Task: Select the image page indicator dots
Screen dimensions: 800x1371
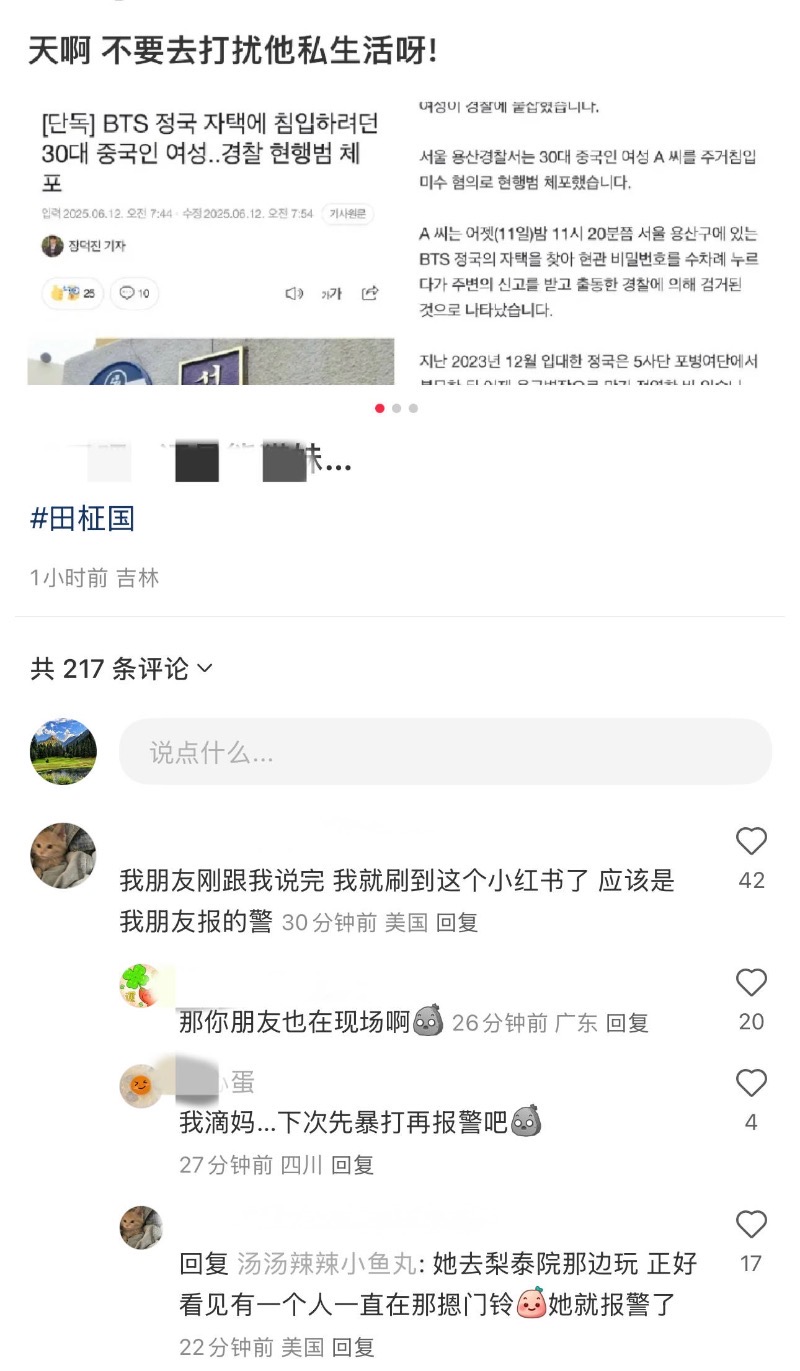Action: click(x=397, y=408)
